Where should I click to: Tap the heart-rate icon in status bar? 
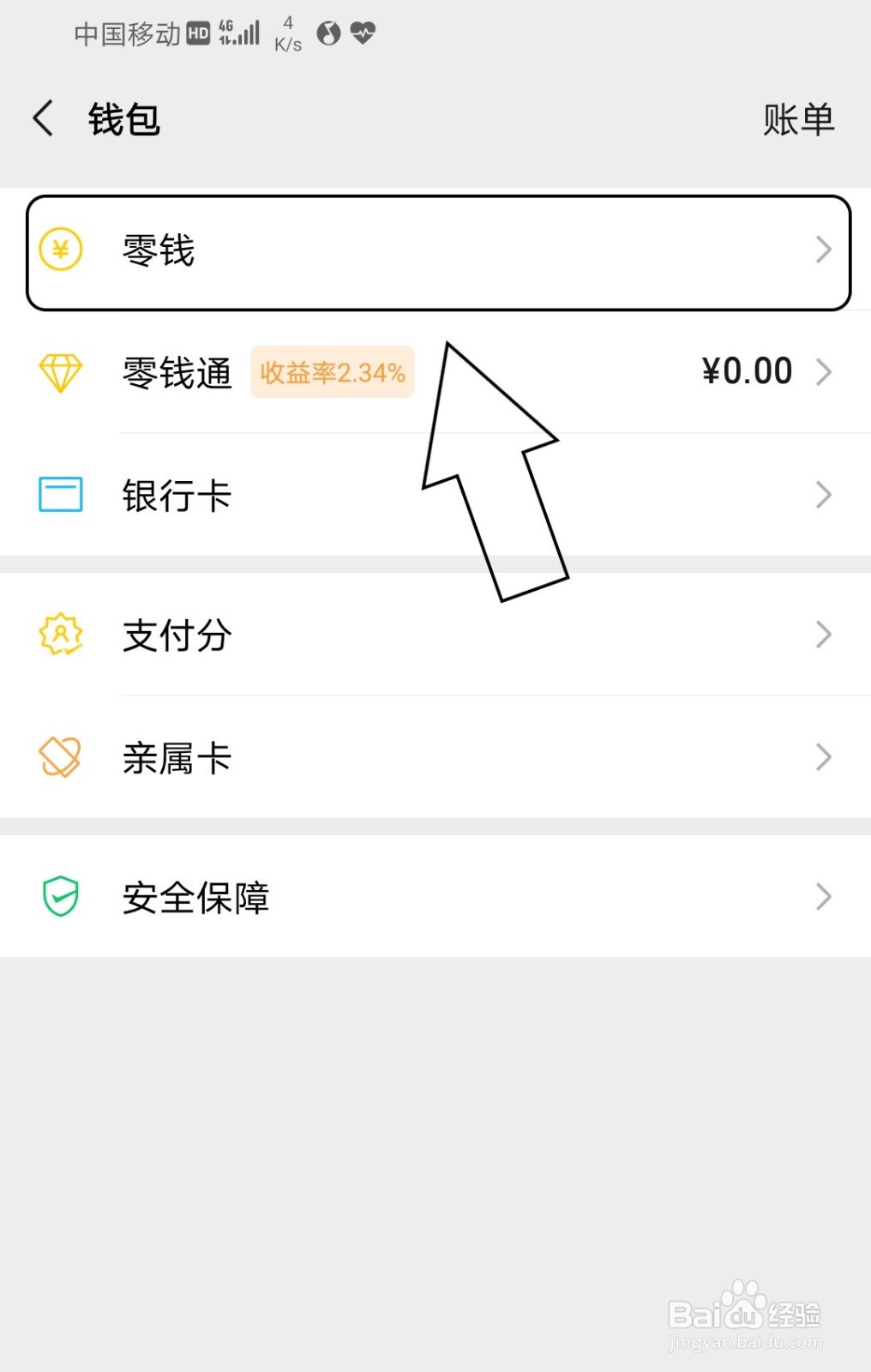pyautogui.click(x=363, y=33)
